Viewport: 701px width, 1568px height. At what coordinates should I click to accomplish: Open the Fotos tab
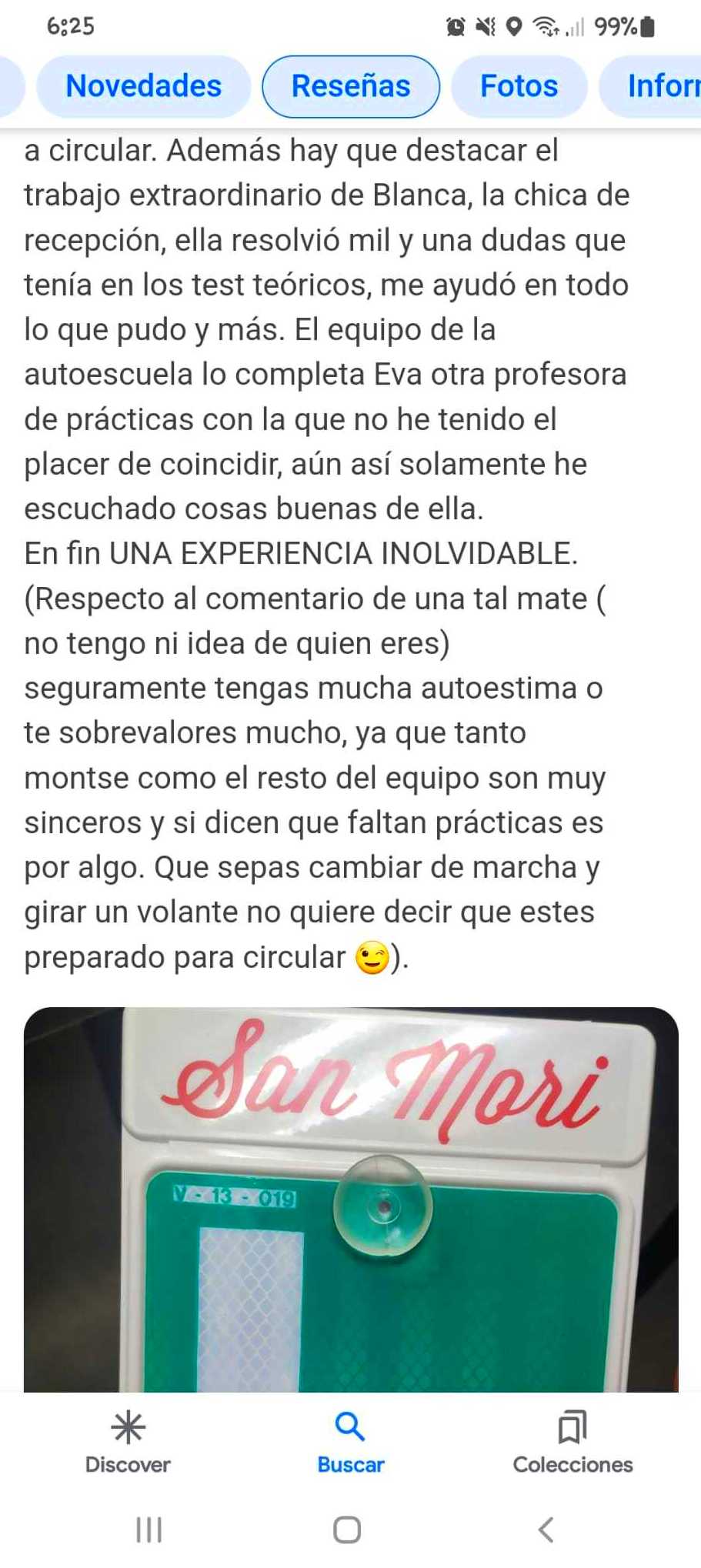(519, 86)
